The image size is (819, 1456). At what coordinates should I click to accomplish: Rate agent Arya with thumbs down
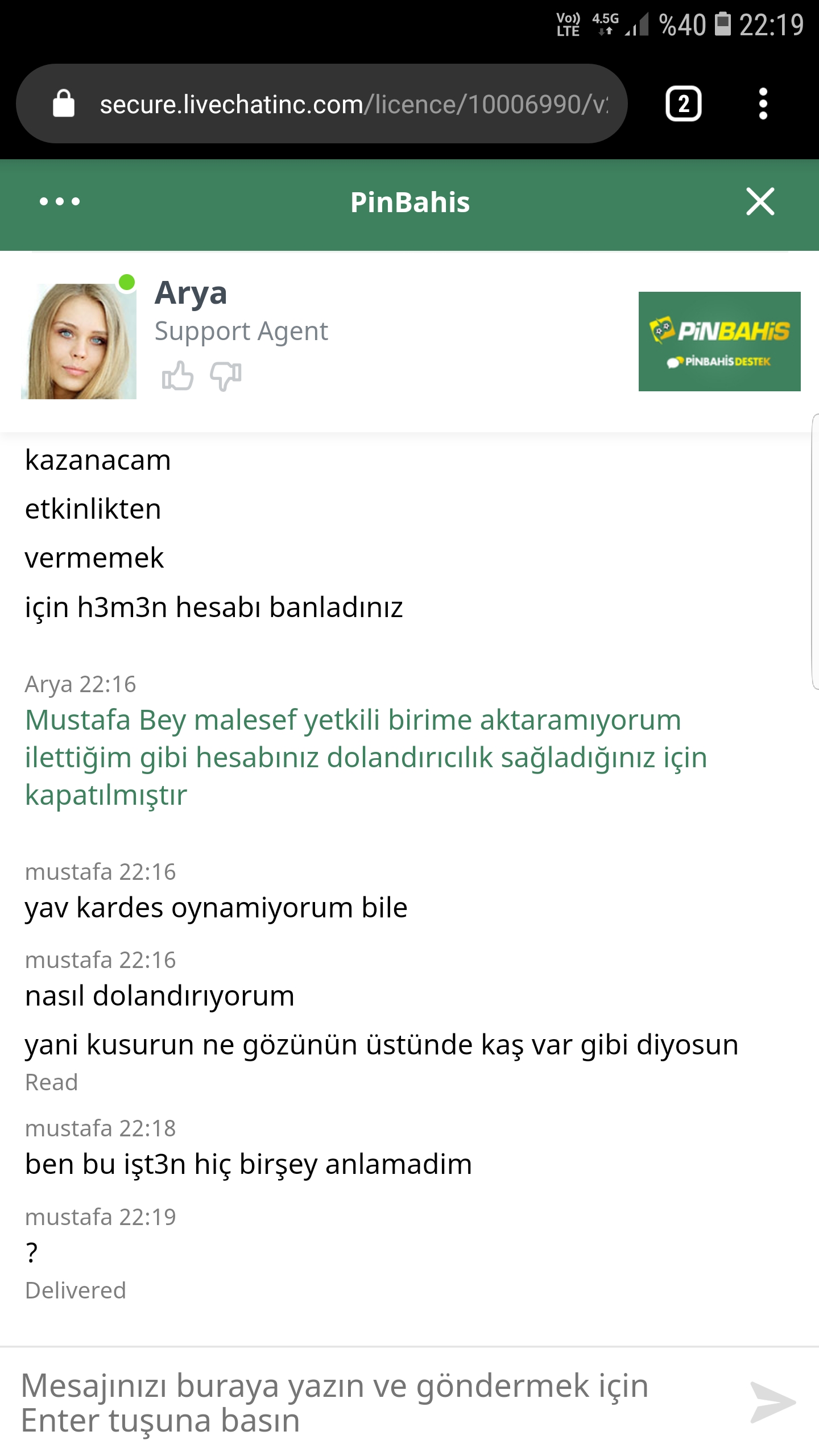point(226,377)
